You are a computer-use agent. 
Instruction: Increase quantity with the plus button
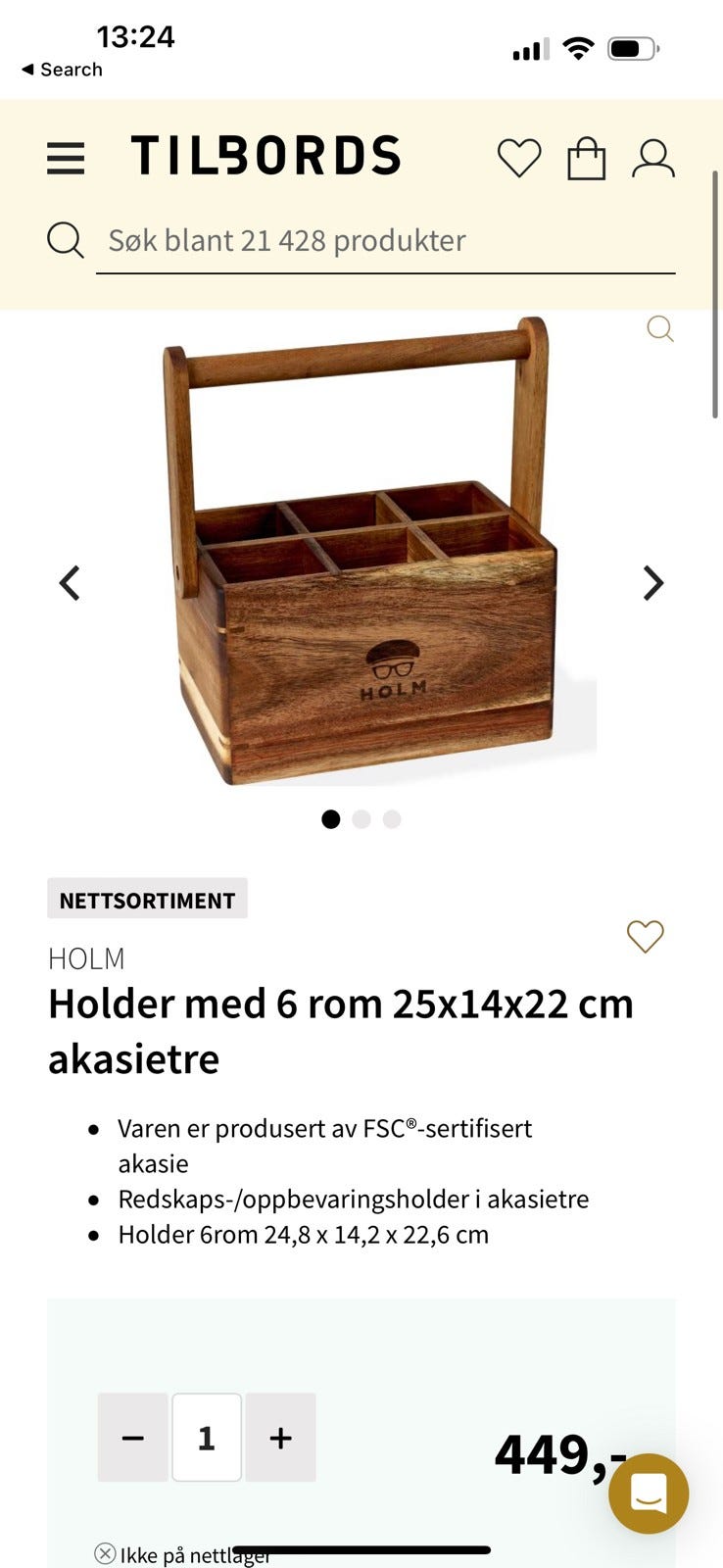coord(280,1437)
